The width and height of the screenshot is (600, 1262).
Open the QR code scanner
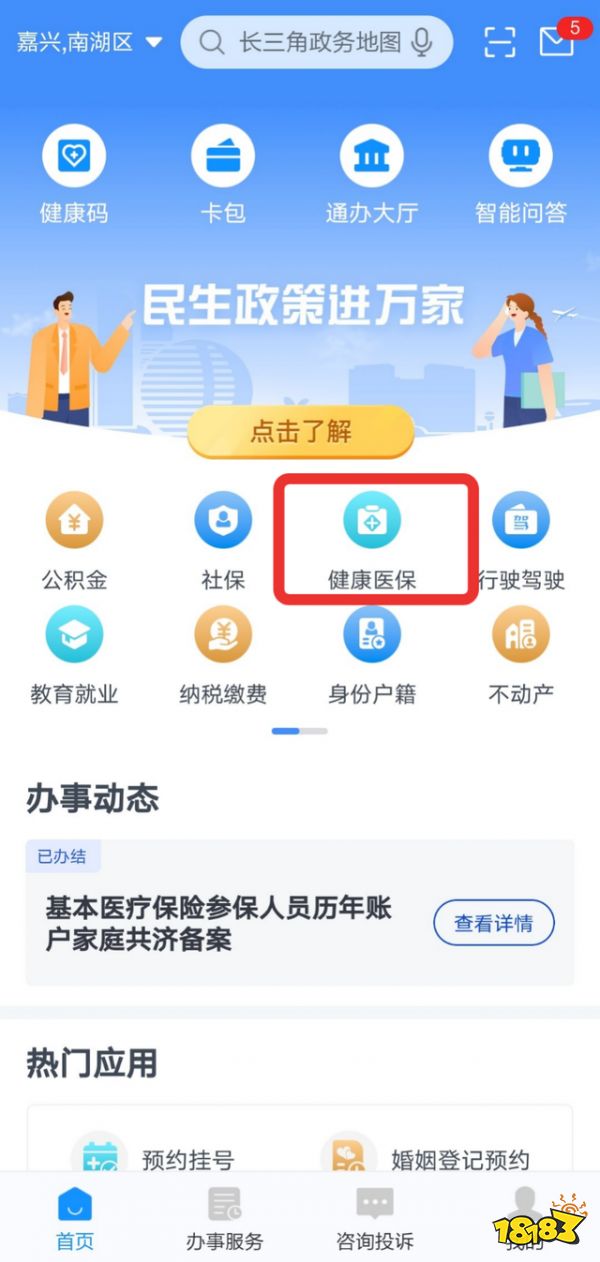500,42
